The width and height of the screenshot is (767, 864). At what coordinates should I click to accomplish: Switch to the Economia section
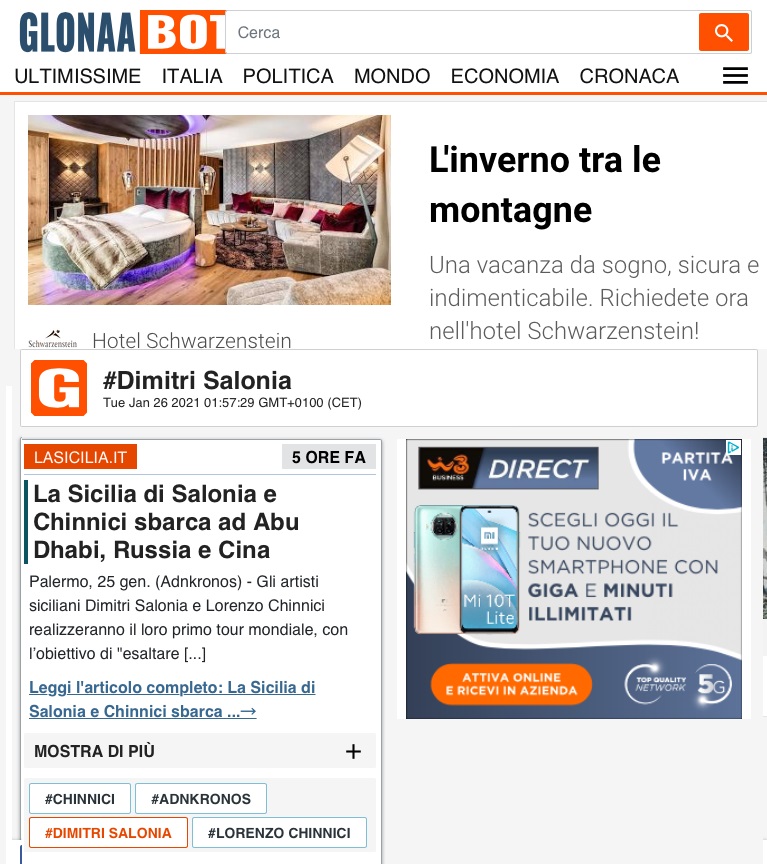point(505,76)
